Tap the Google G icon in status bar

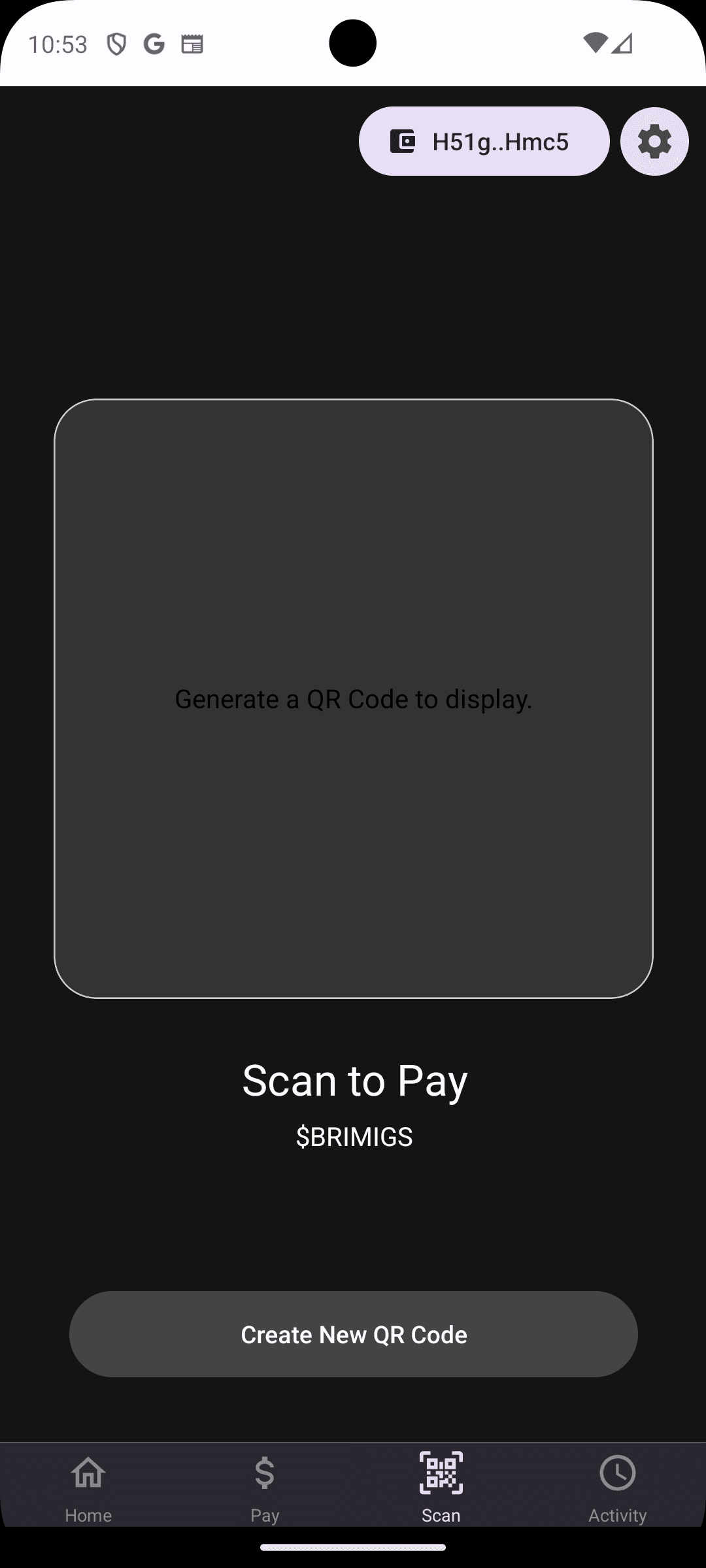click(x=154, y=44)
